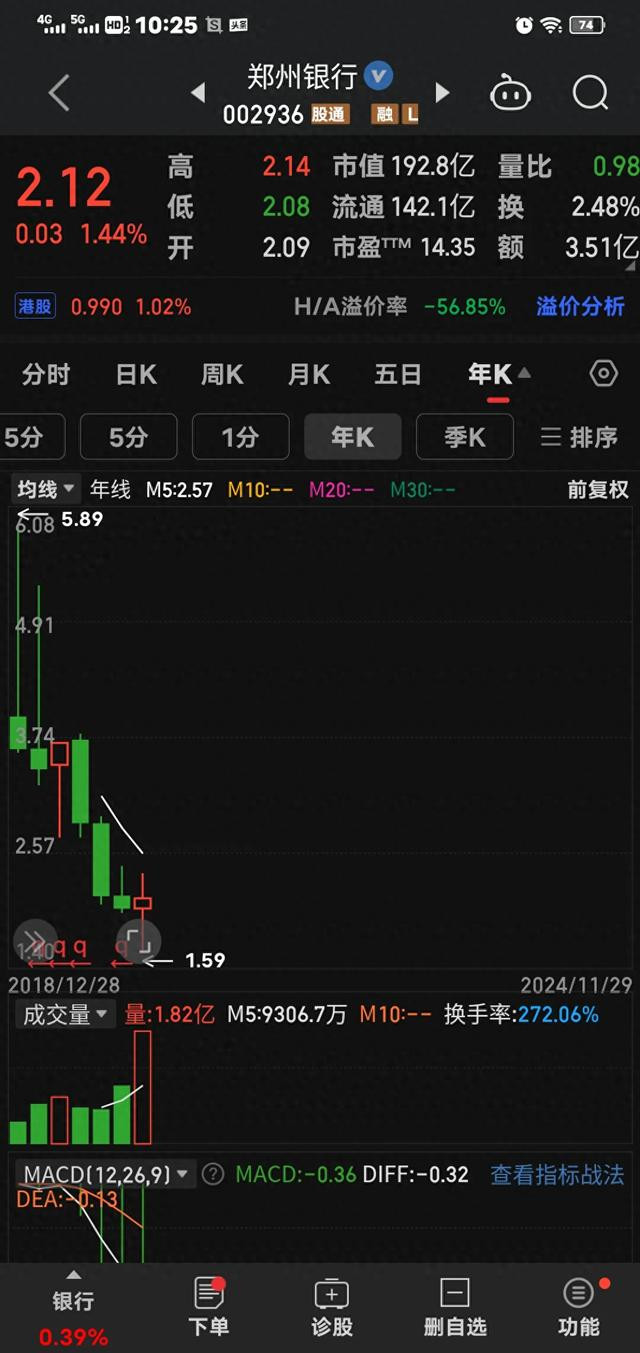Open 查看指标战法 link

pyautogui.click(x=557, y=1174)
